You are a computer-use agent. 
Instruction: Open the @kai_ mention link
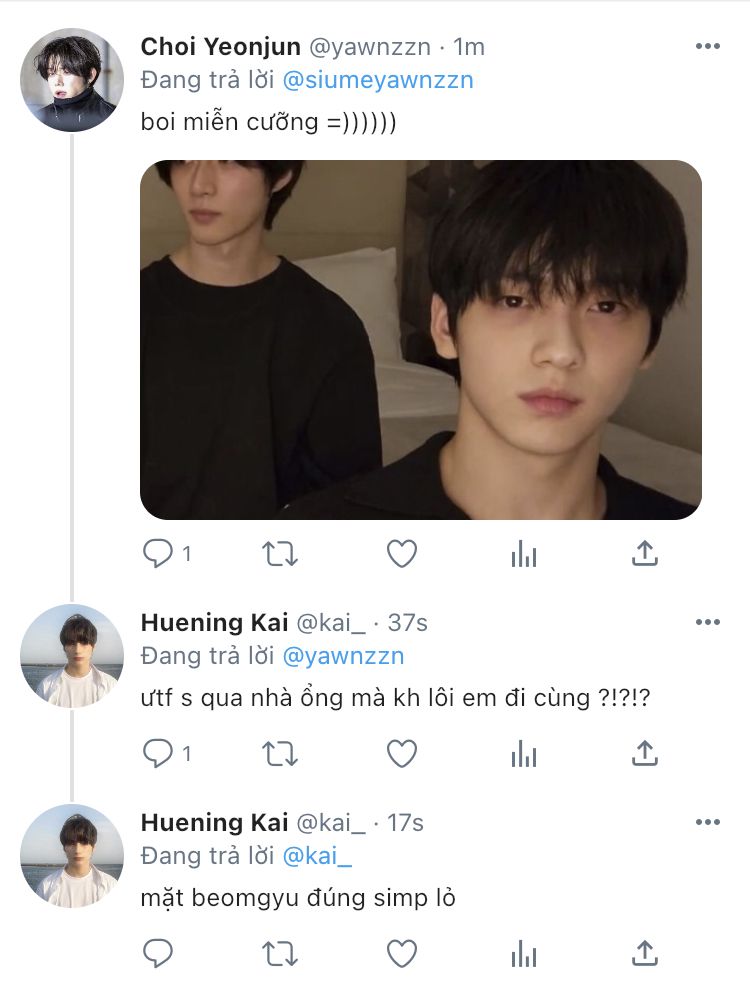317,856
